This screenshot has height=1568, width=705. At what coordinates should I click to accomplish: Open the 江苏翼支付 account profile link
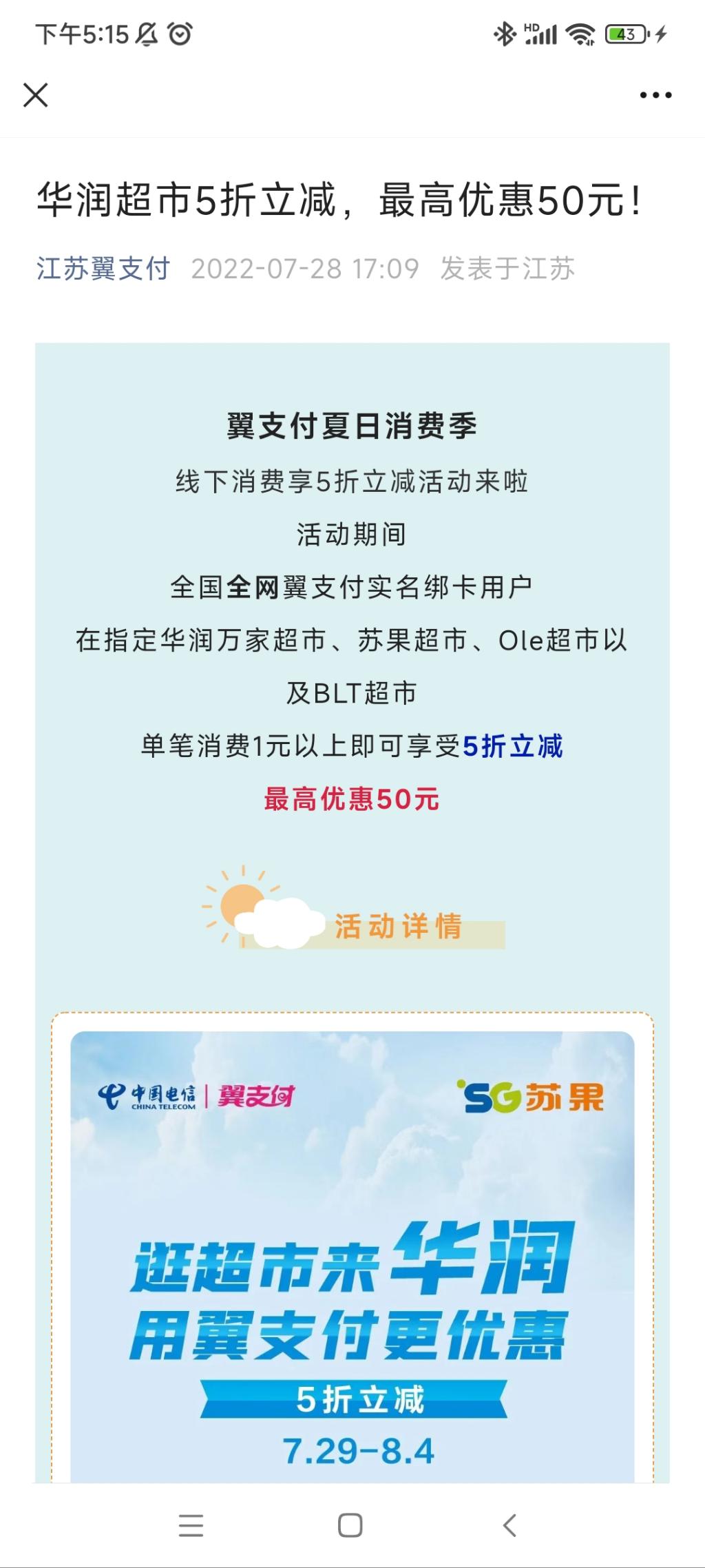tap(103, 269)
